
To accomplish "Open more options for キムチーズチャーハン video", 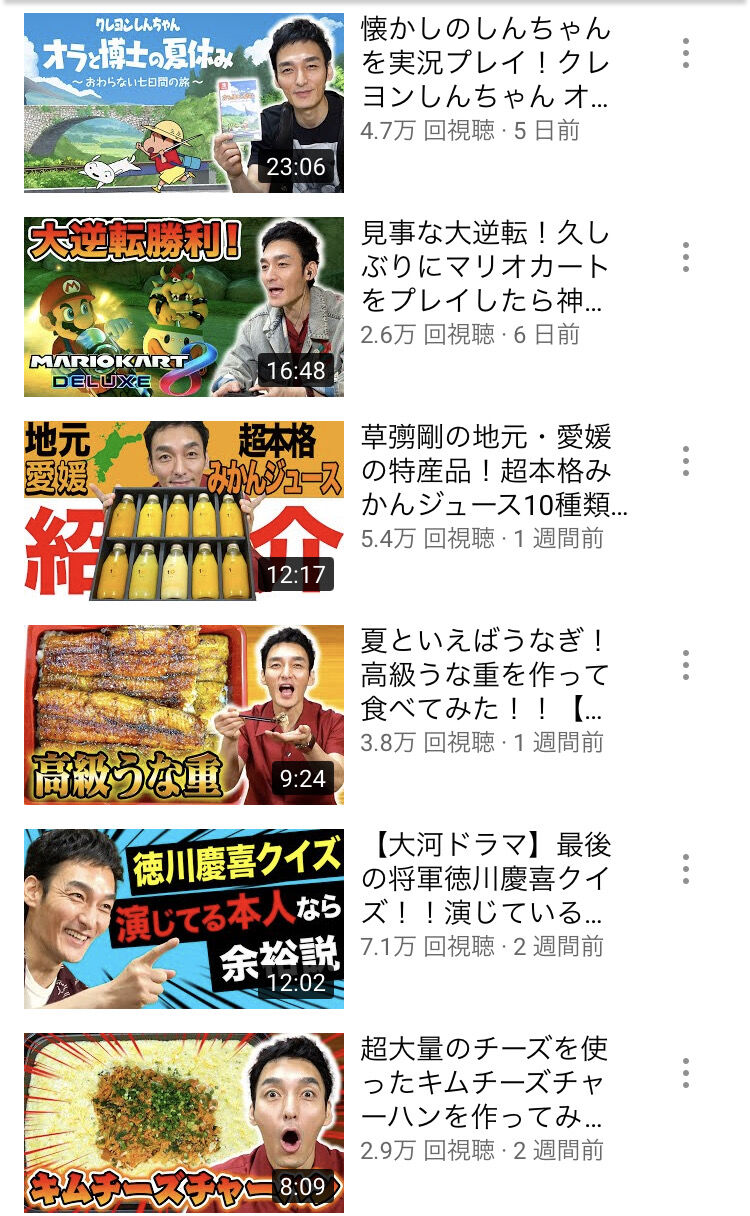I will point(686,1073).
